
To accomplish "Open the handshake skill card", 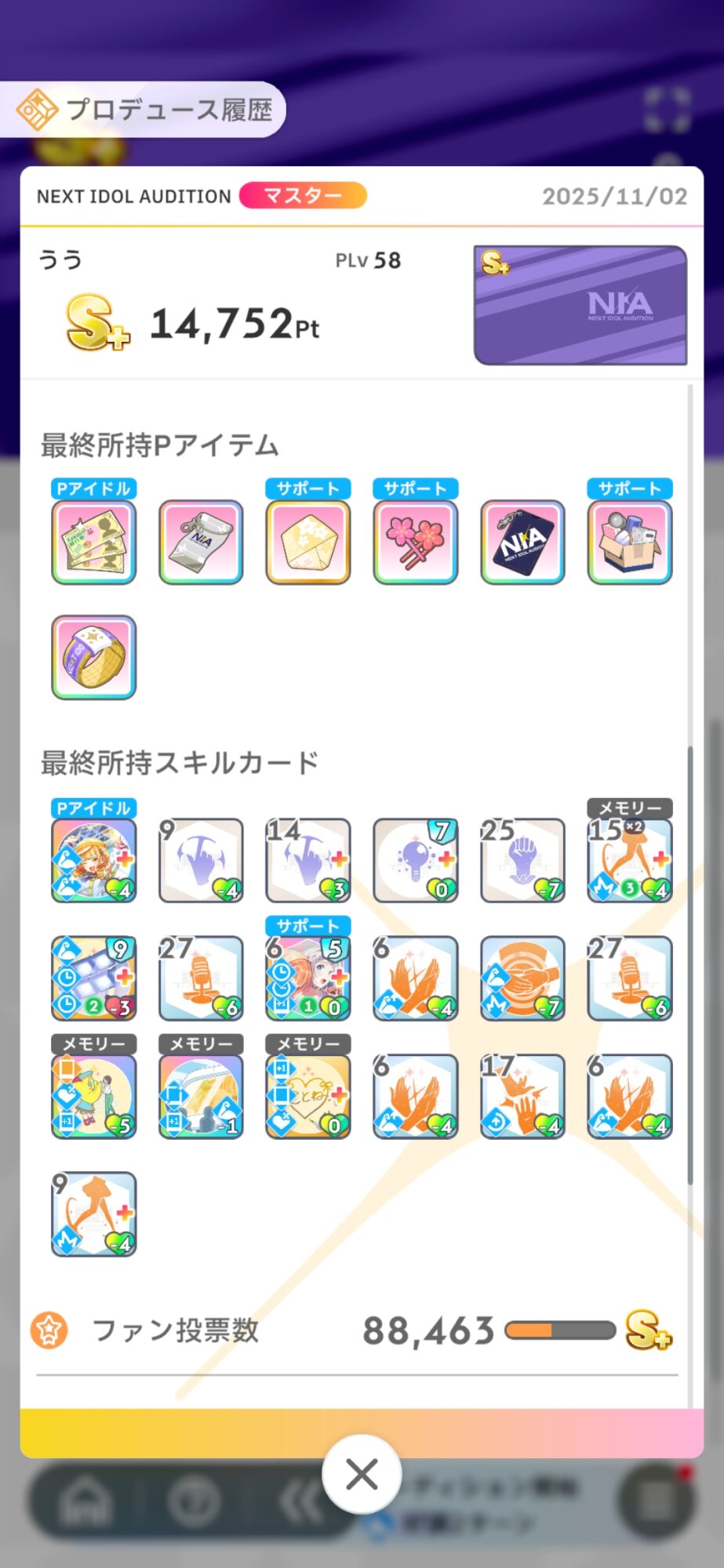I will [x=522, y=978].
